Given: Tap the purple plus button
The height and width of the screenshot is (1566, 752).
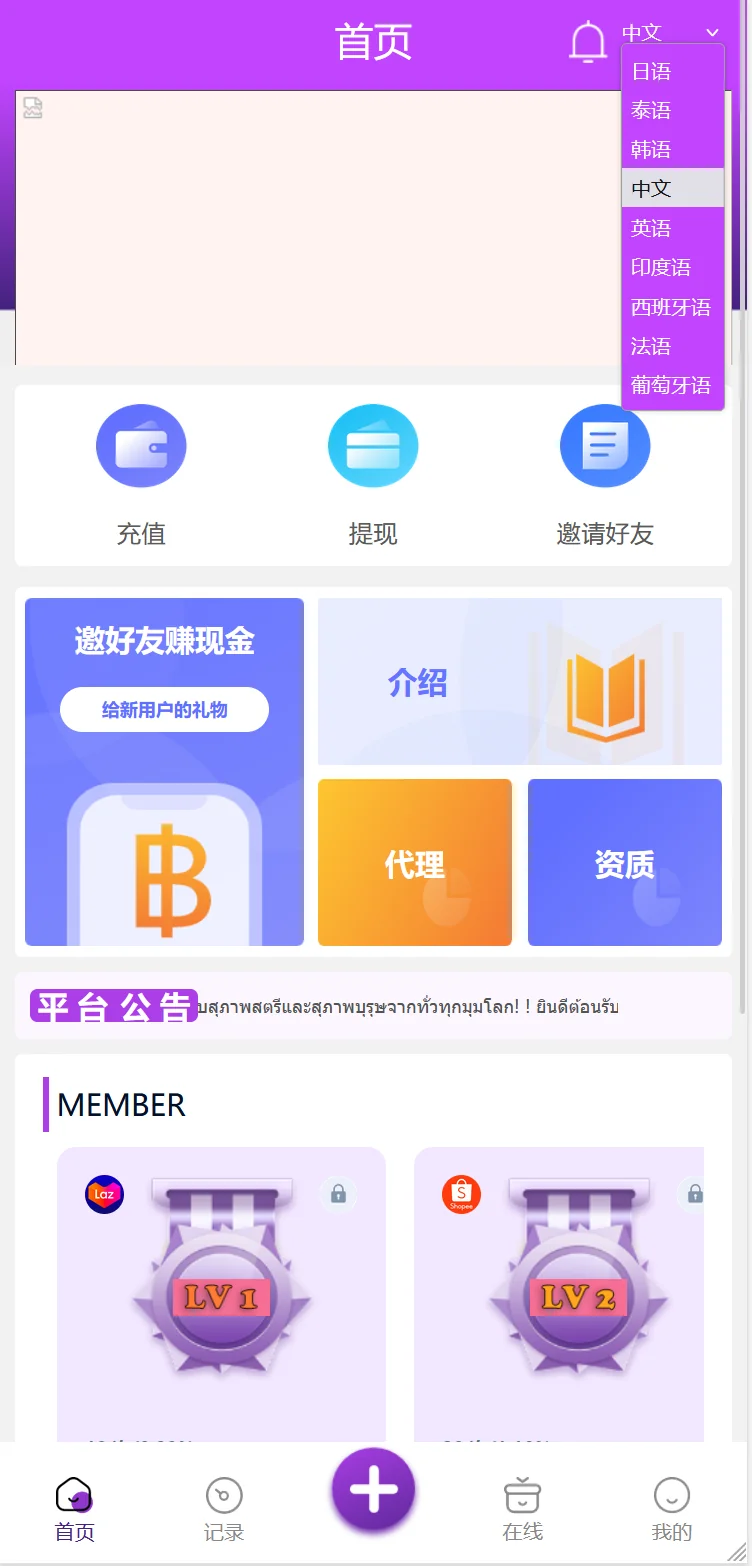Looking at the screenshot, I should coord(374,1490).
